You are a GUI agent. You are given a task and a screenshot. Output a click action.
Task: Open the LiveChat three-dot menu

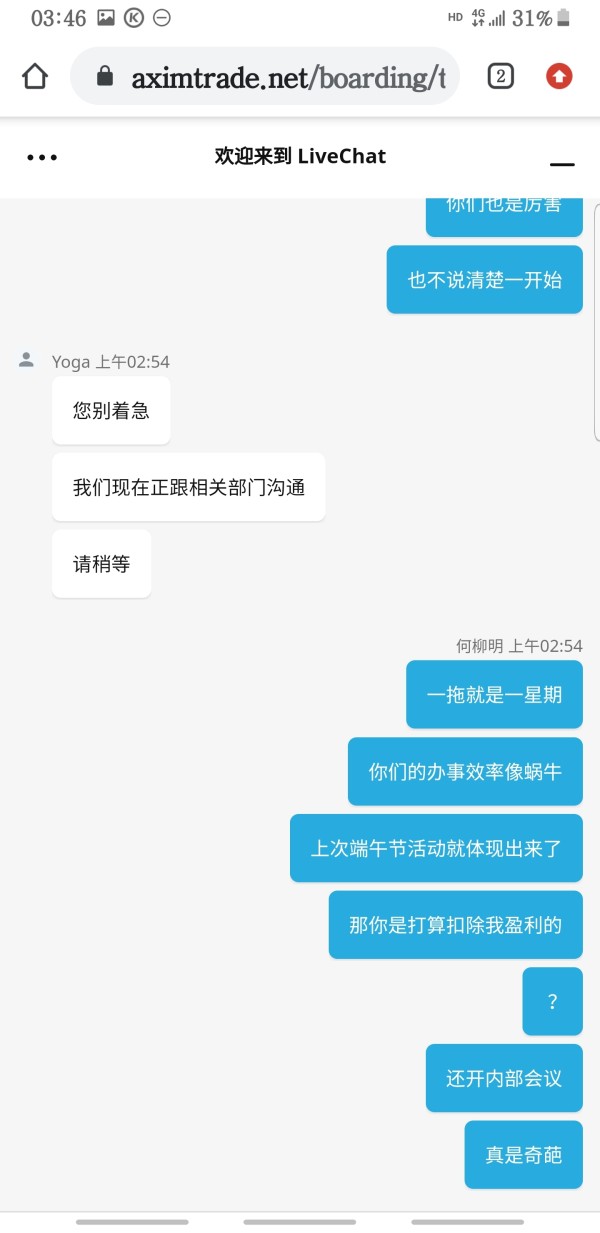tap(42, 157)
